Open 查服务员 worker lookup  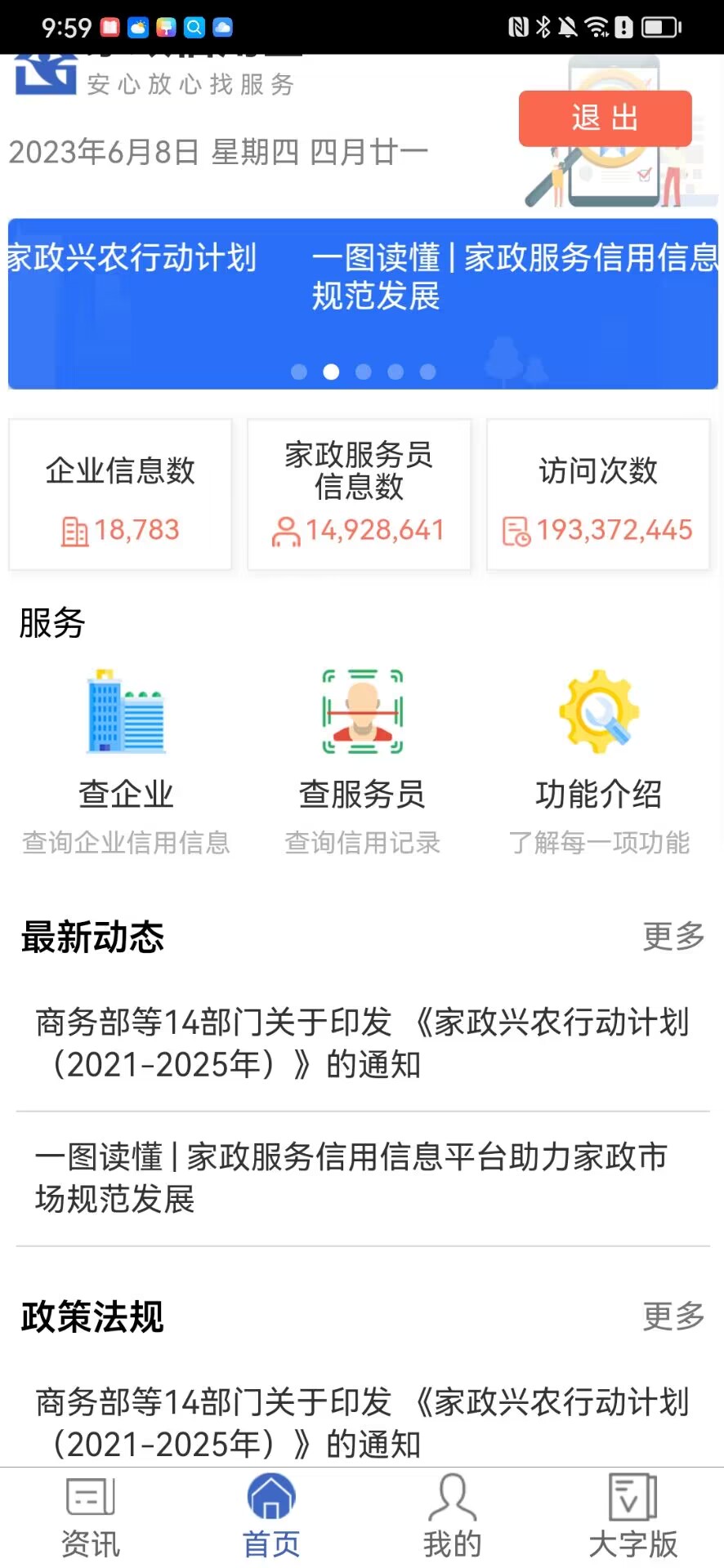click(x=362, y=759)
